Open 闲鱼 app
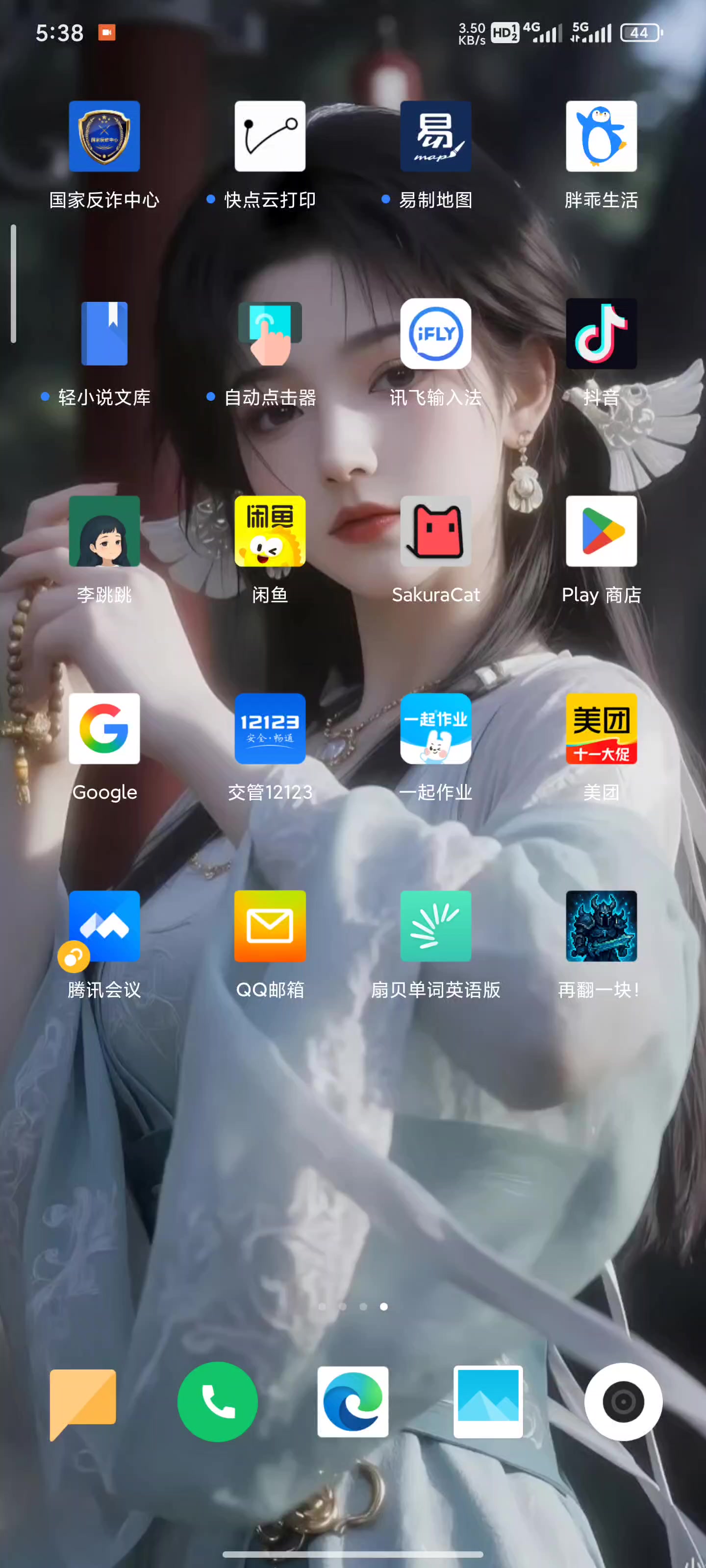The height and width of the screenshot is (1568, 706). pos(270,531)
